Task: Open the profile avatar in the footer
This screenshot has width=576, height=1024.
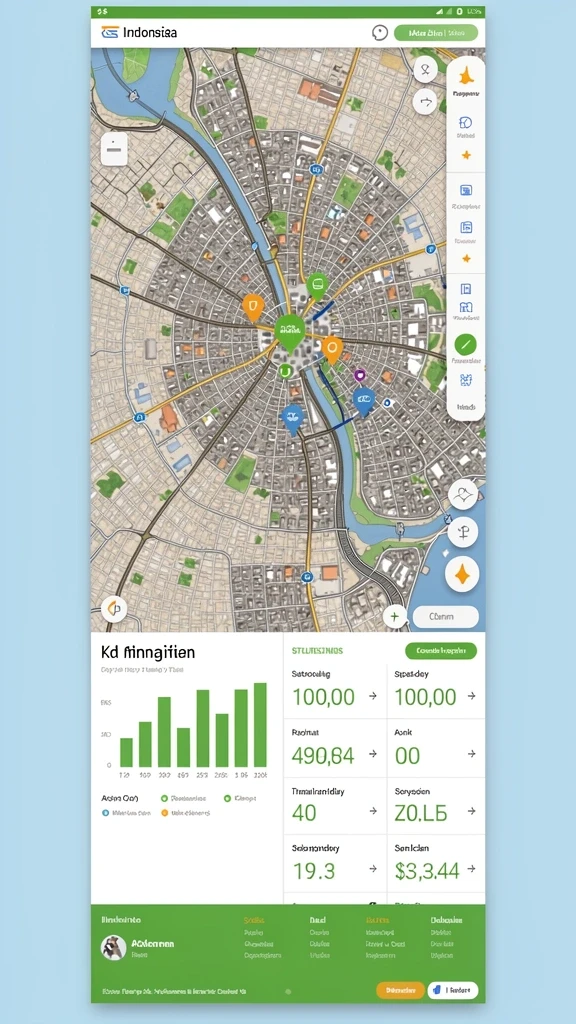Action: point(113,948)
